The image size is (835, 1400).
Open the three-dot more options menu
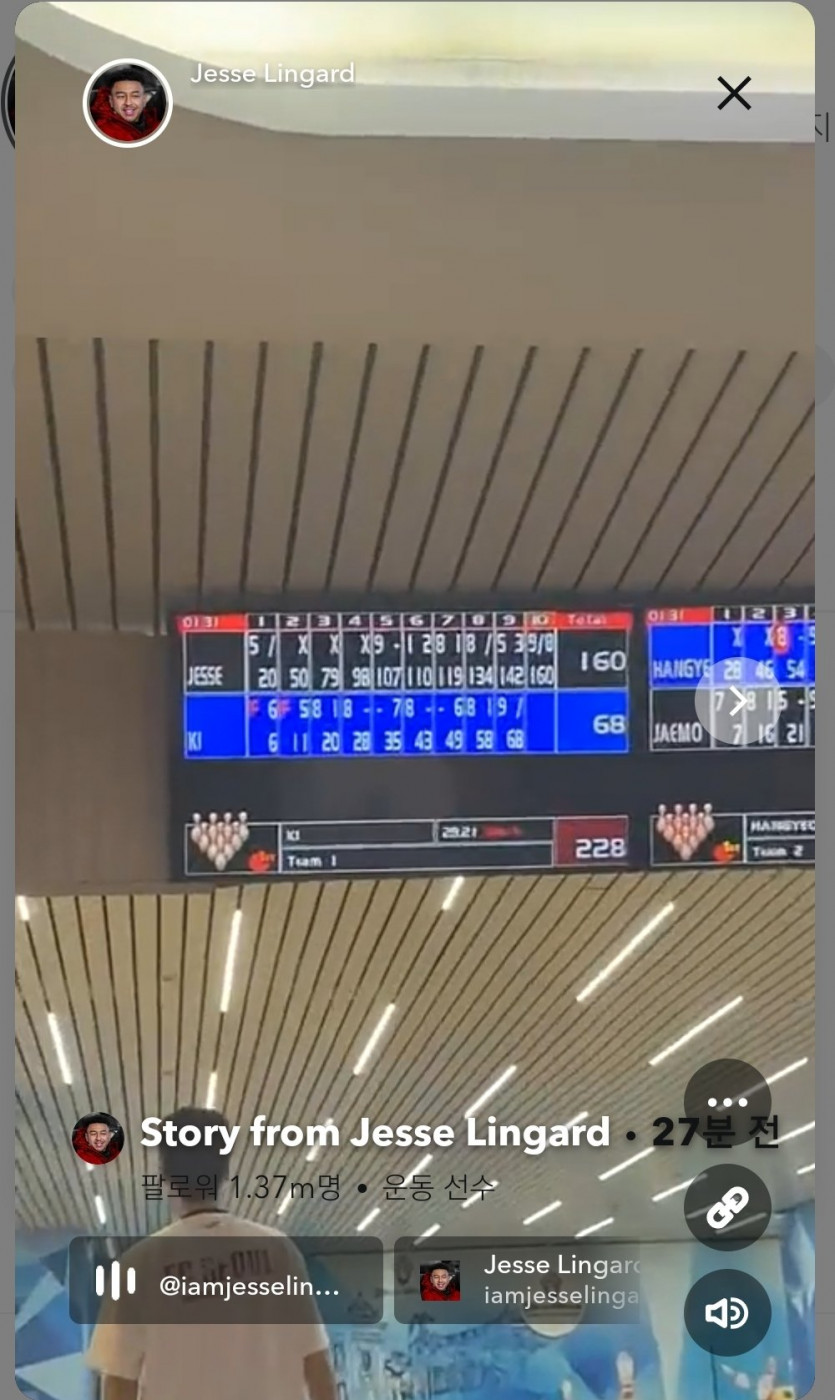pyautogui.click(x=727, y=1102)
